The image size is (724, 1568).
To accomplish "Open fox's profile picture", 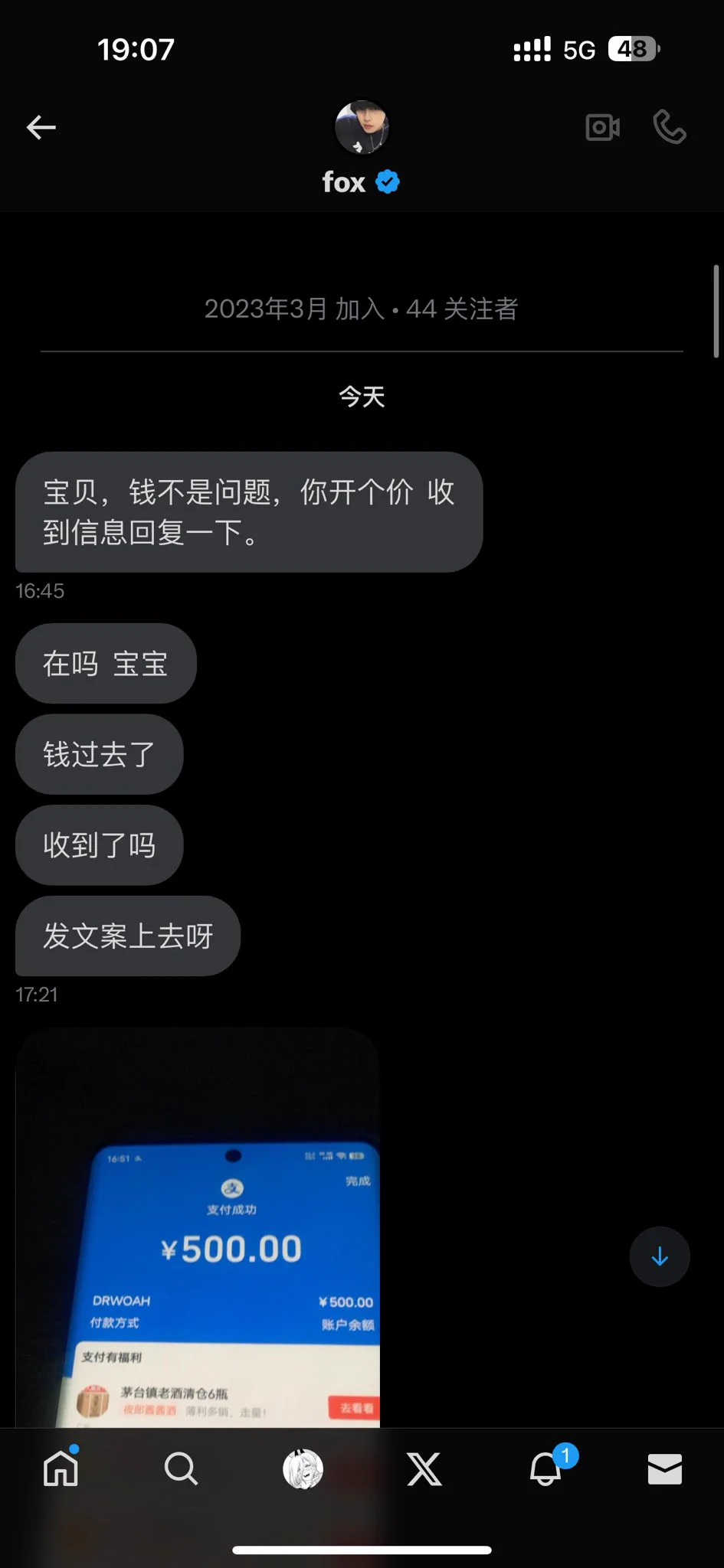I will click(362, 127).
